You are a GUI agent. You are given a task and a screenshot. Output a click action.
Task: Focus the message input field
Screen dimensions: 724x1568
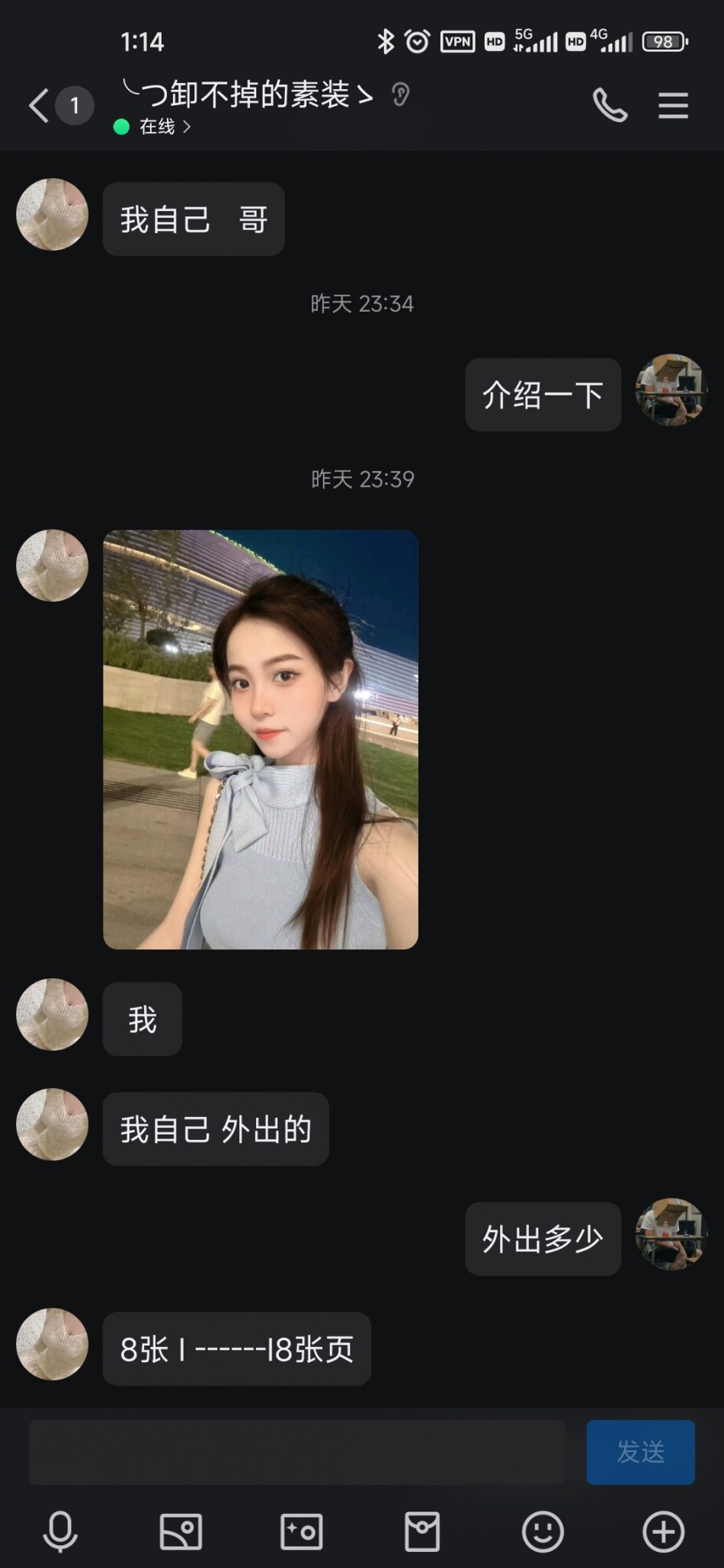[x=297, y=1451]
